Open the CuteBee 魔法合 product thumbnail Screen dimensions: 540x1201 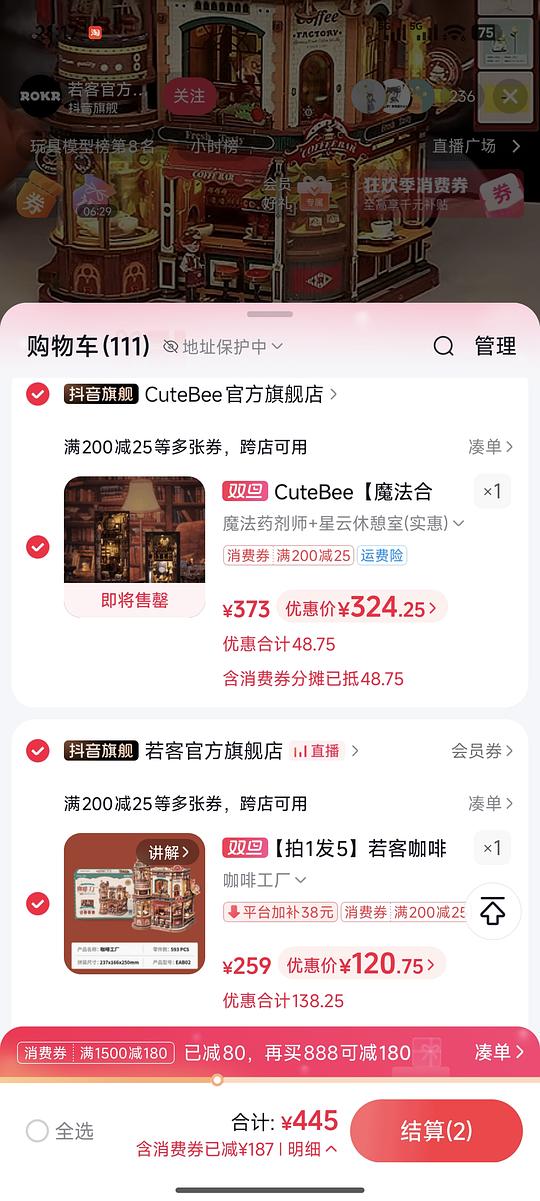pos(134,546)
